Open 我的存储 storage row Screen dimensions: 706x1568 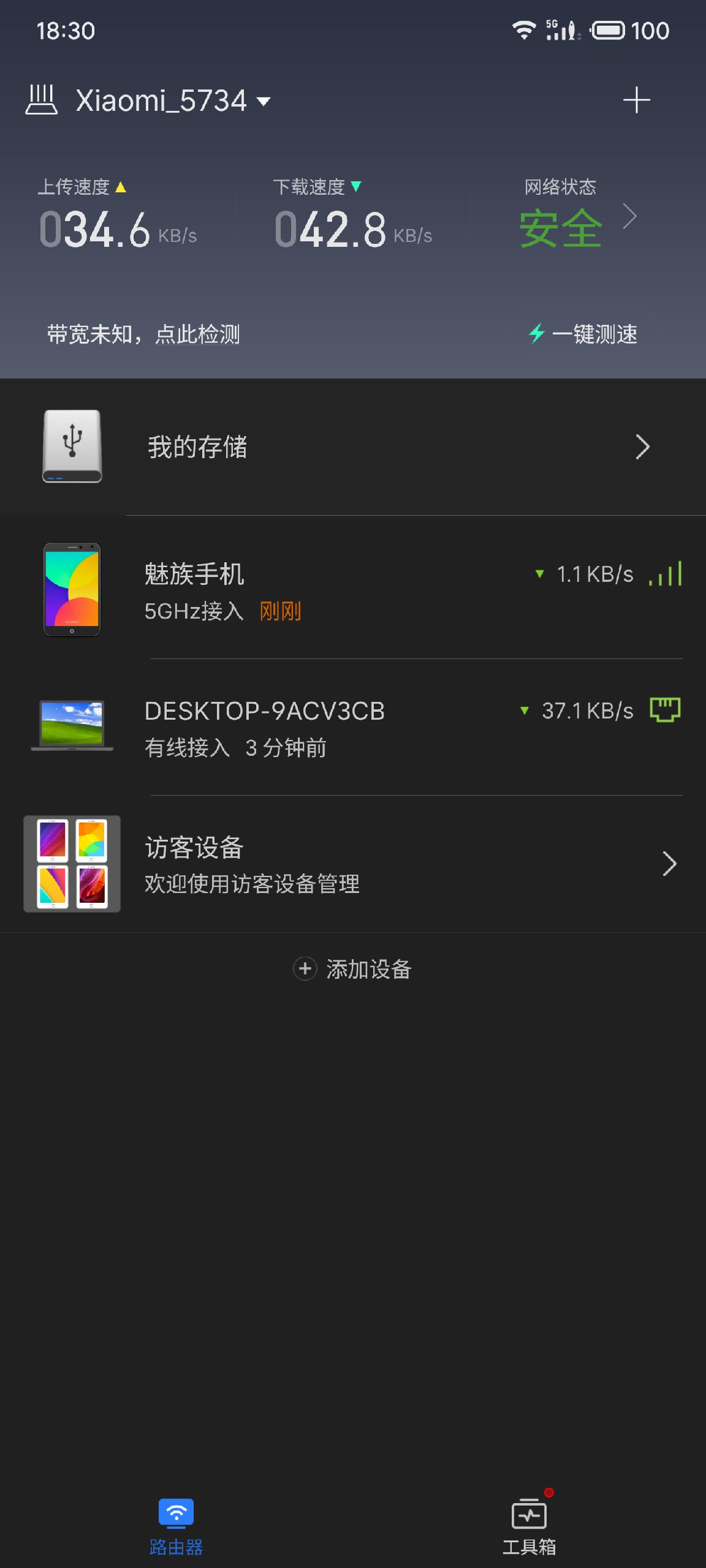353,447
